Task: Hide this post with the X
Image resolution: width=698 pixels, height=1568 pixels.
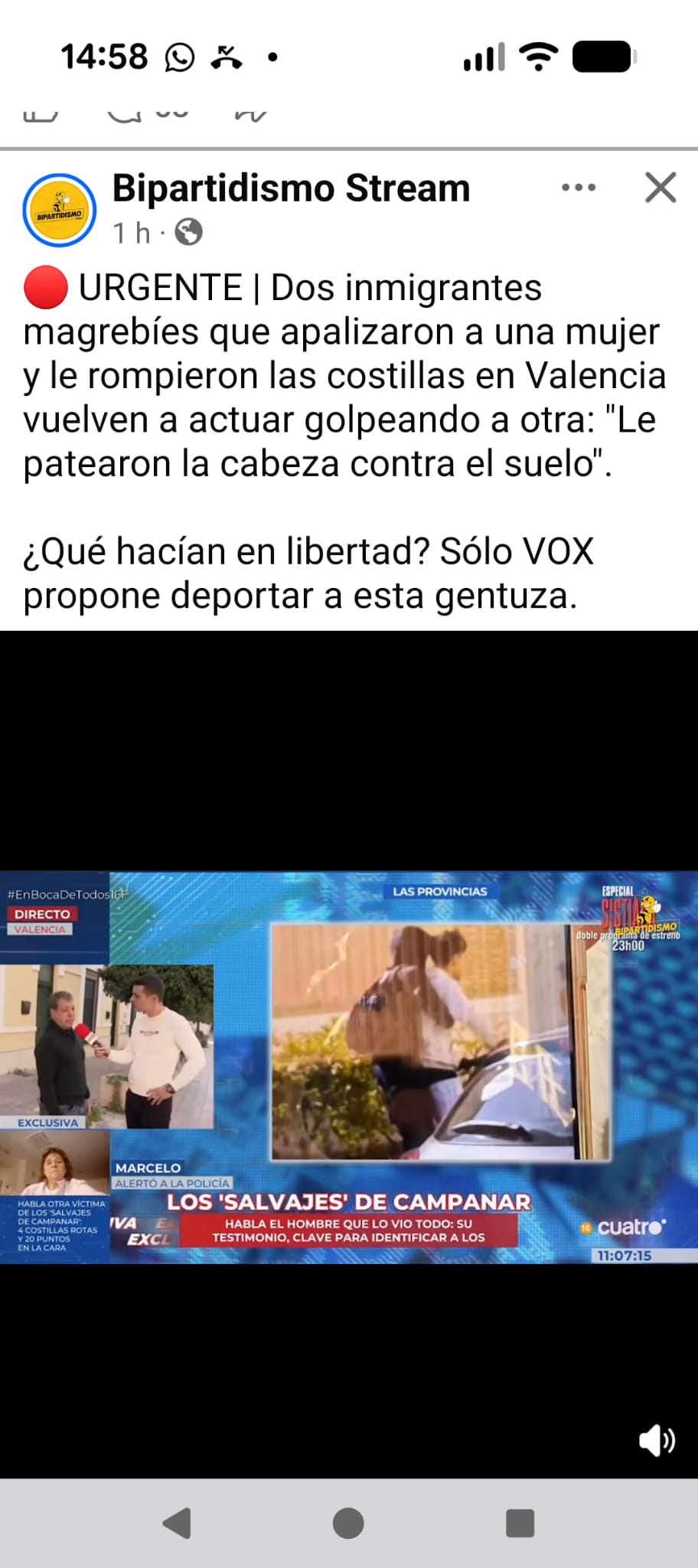Action: 660,188
